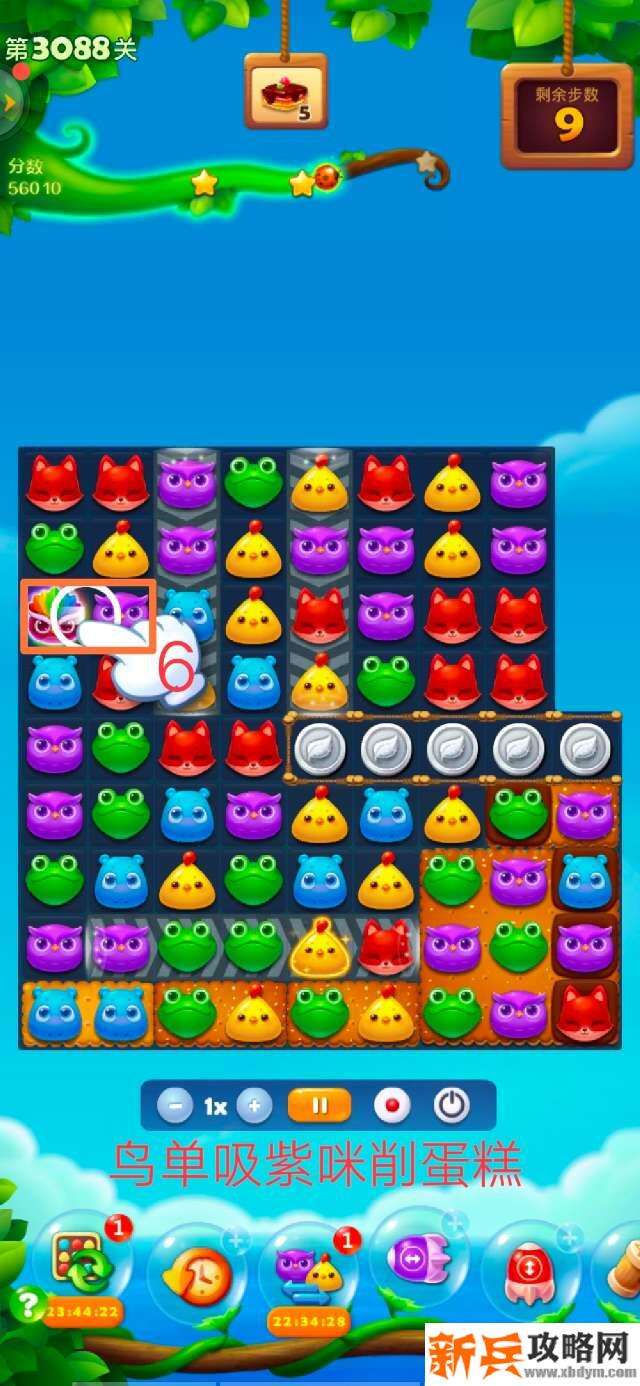640x1386 pixels.
Task: Expand the side panel arrow near level number
Action: (x=9, y=101)
